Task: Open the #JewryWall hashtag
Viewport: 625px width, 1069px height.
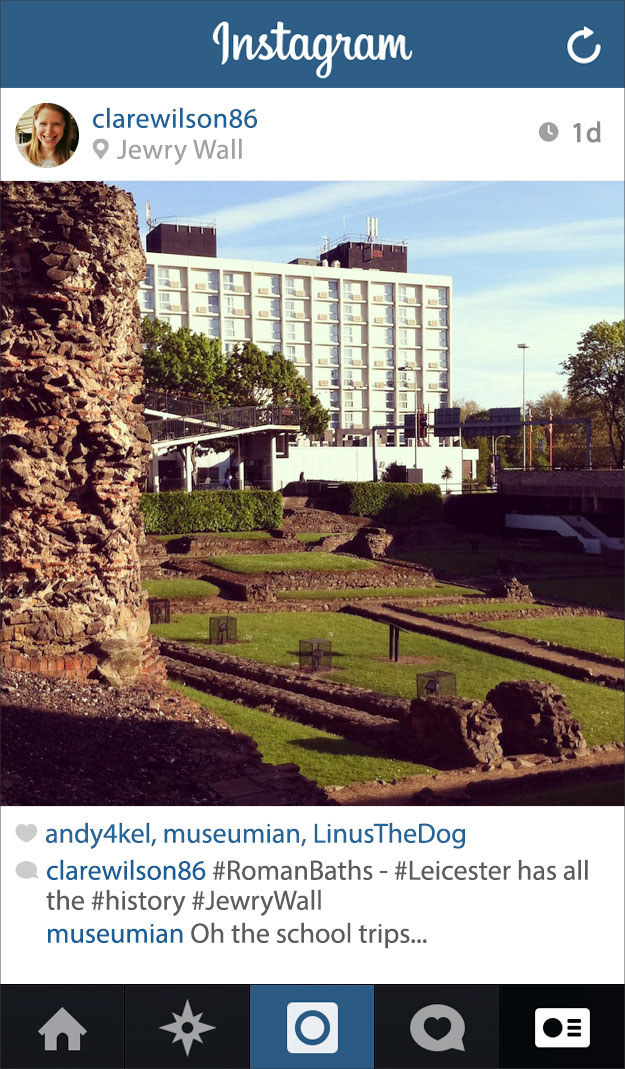Action: tap(256, 901)
